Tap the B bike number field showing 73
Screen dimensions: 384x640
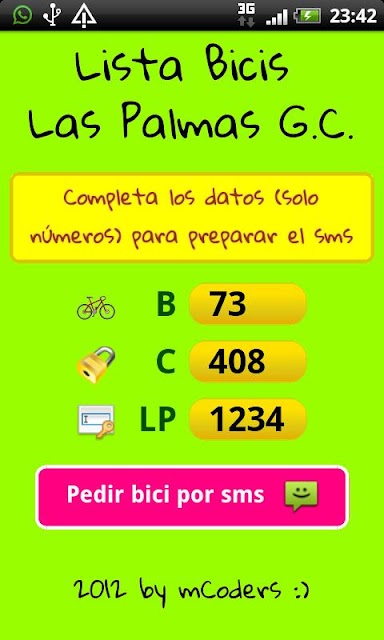[x=248, y=304]
